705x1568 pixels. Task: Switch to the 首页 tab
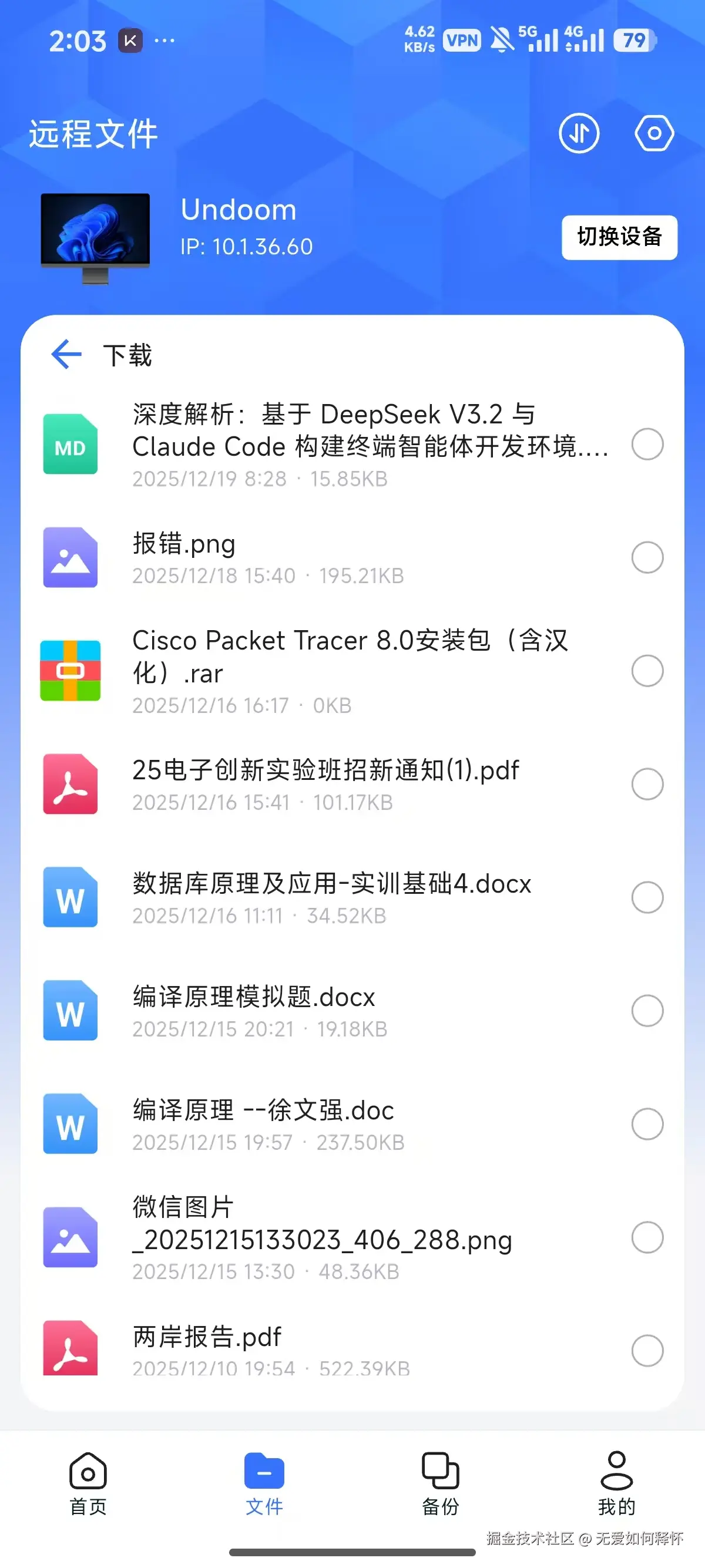pos(88,1483)
